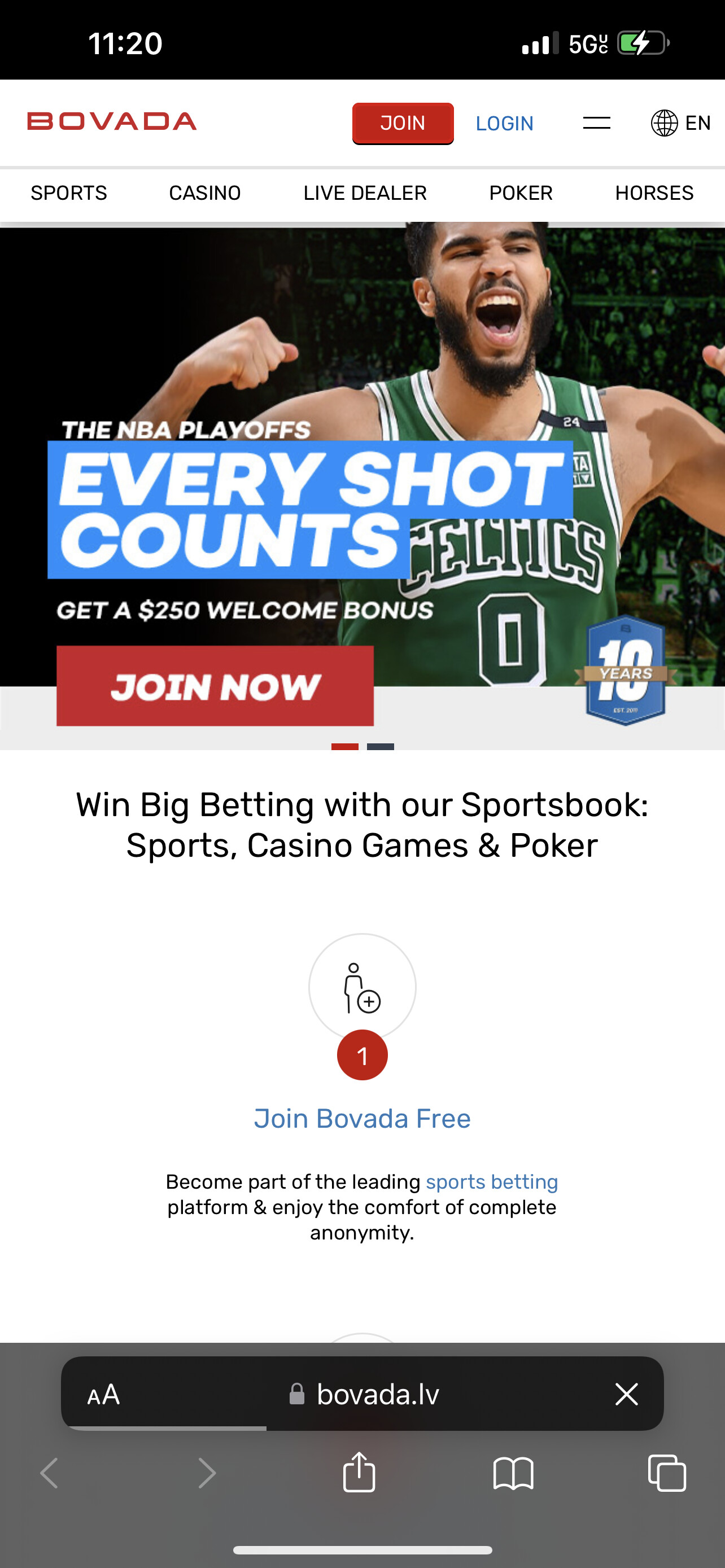Switch to the CASINO tab
The height and width of the screenshot is (1568, 725).
click(204, 193)
